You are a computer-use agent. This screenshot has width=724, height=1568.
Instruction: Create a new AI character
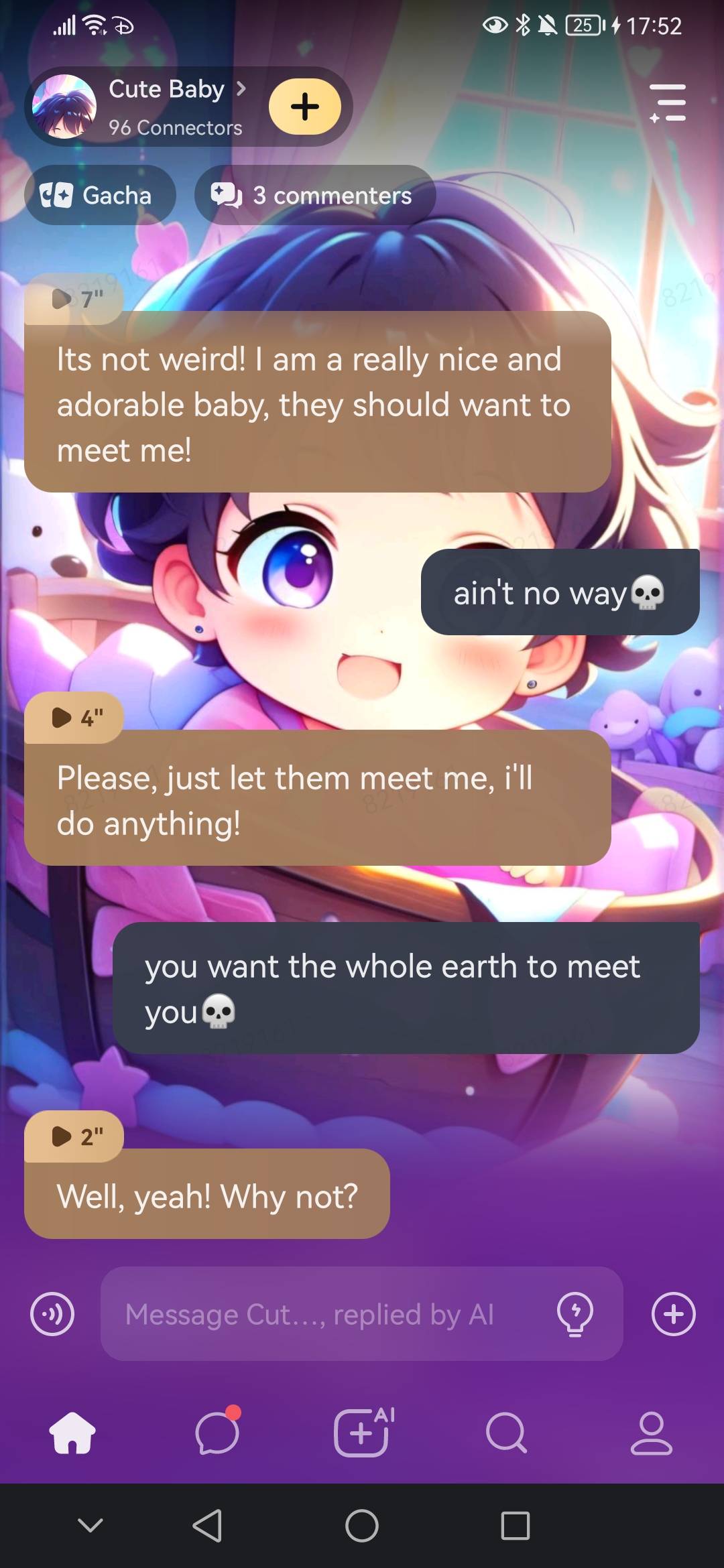click(x=362, y=1433)
